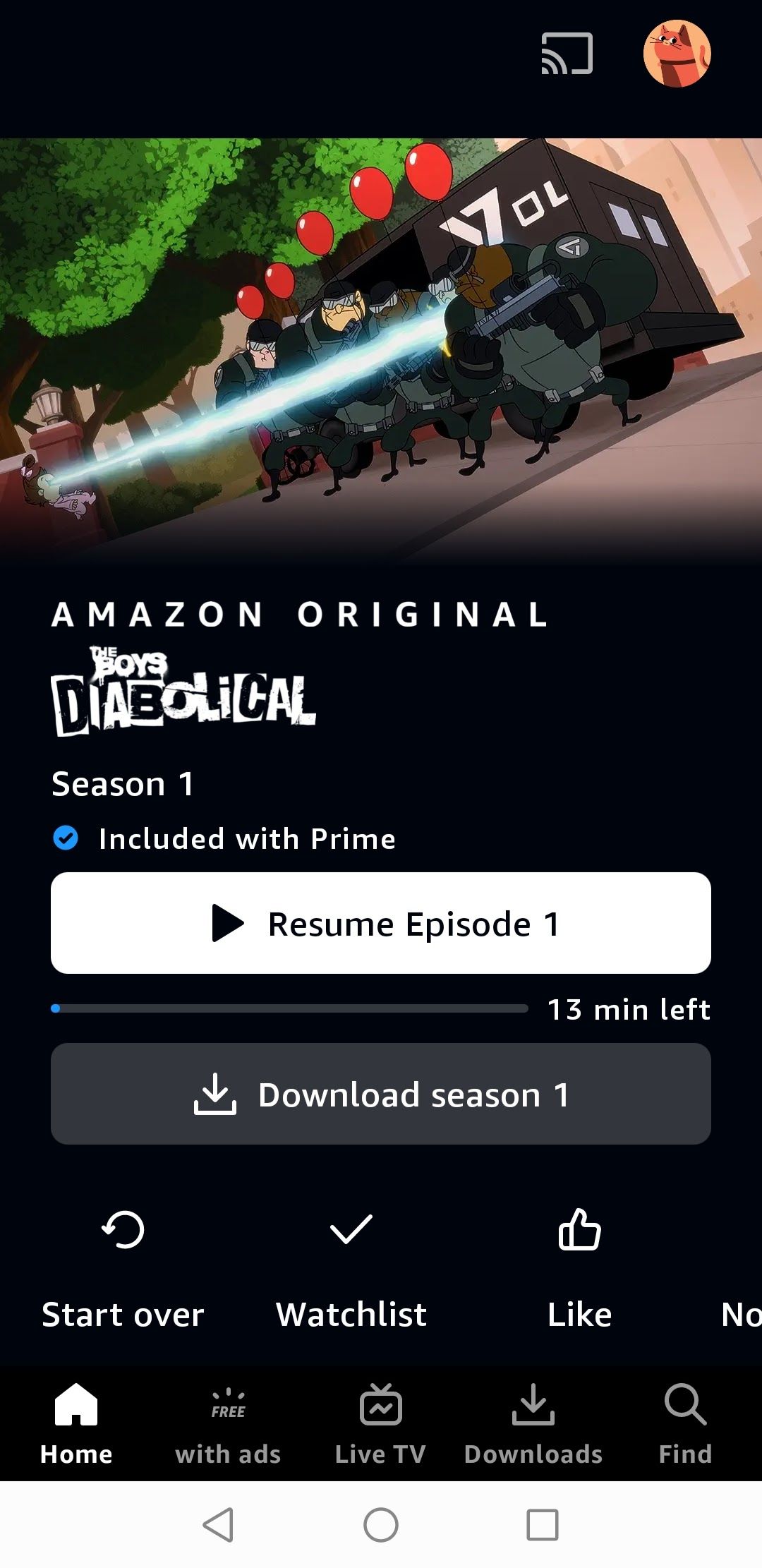The width and height of the screenshot is (762, 1568).
Task: Go to the system home screen
Action: [381, 1525]
